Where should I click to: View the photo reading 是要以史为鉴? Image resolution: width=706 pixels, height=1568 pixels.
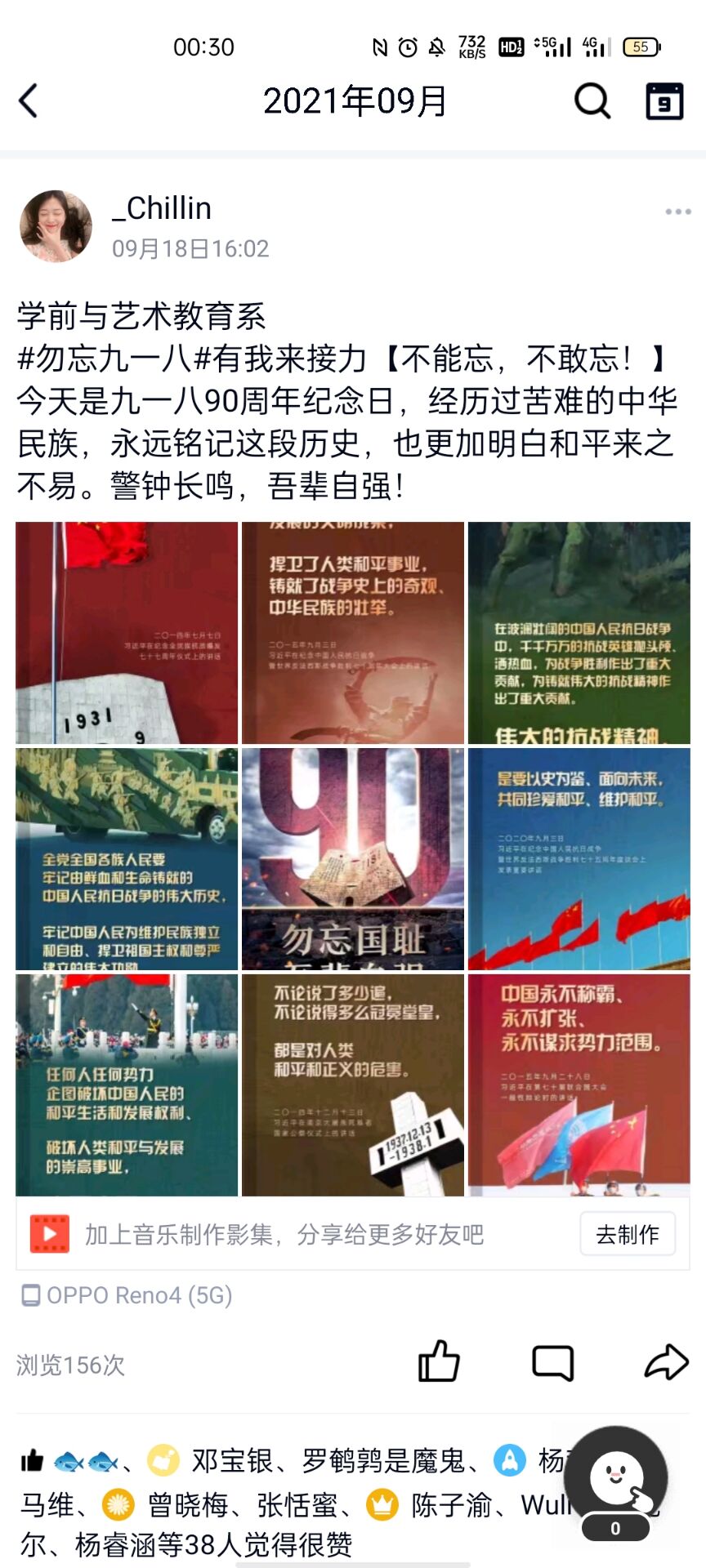[x=579, y=858]
